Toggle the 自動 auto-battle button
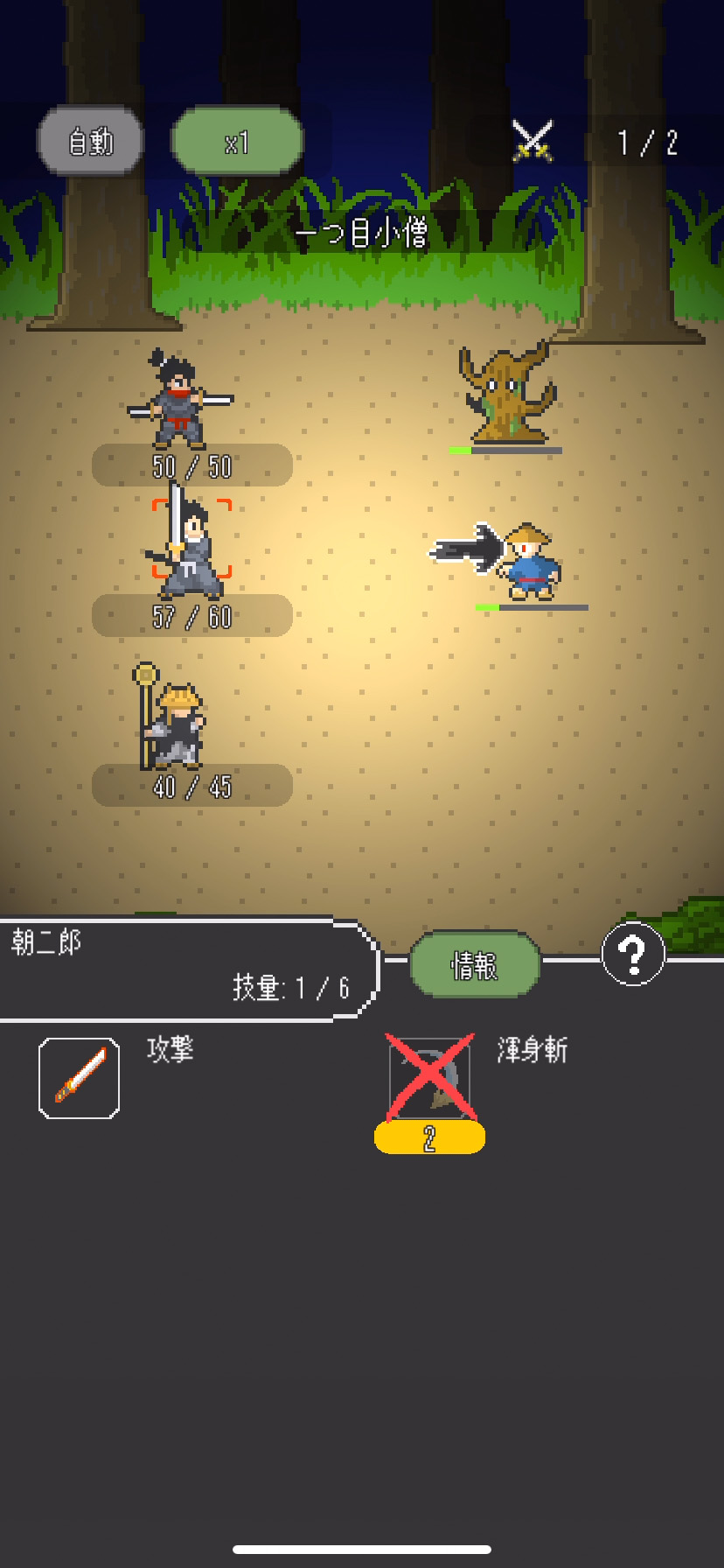Viewport: 724px width, 1568px height. 91,141
